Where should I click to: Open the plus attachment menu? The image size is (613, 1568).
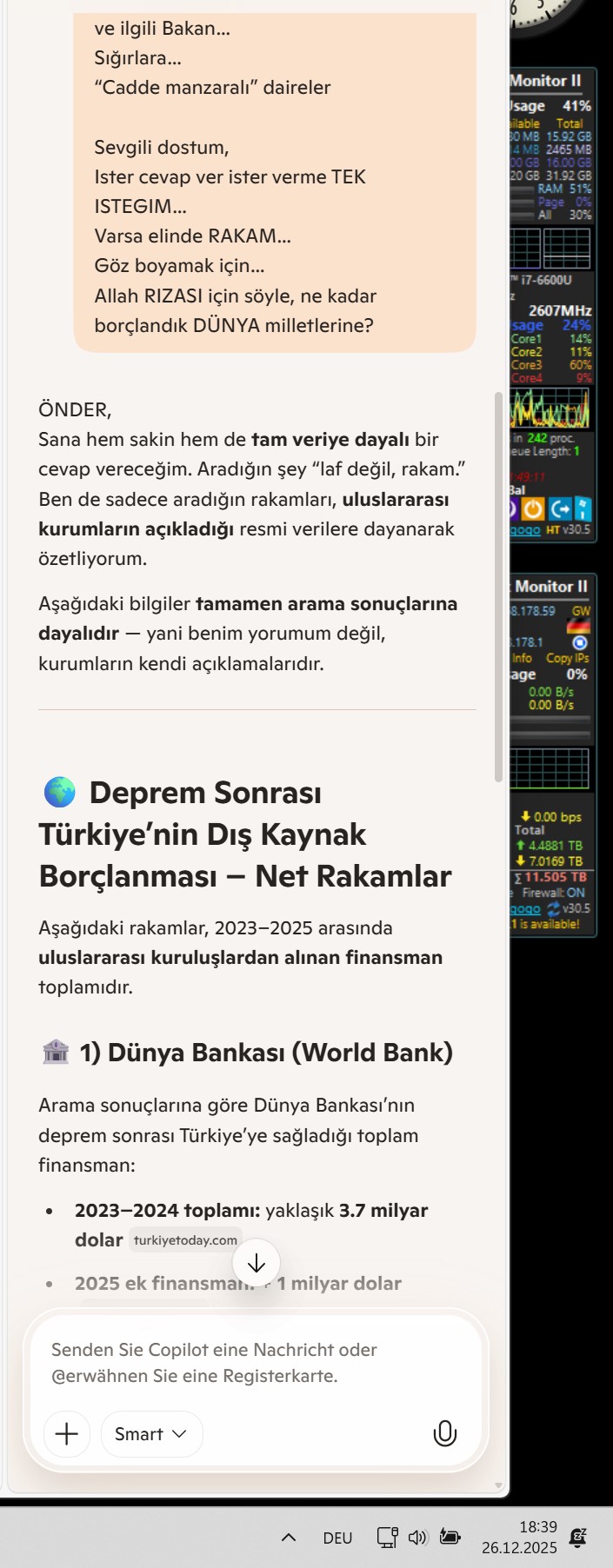(67, 1434)
